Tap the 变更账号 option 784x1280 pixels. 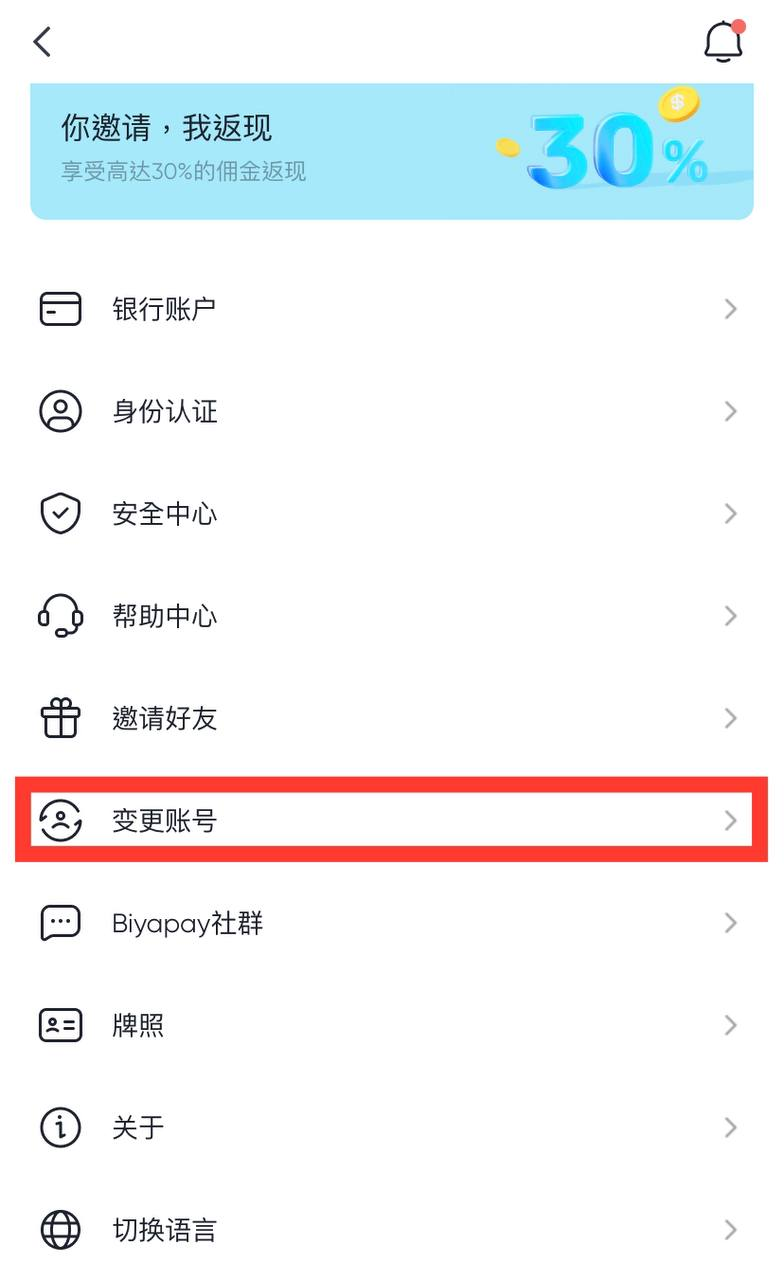pyautogui.click(x=391, y=821)
